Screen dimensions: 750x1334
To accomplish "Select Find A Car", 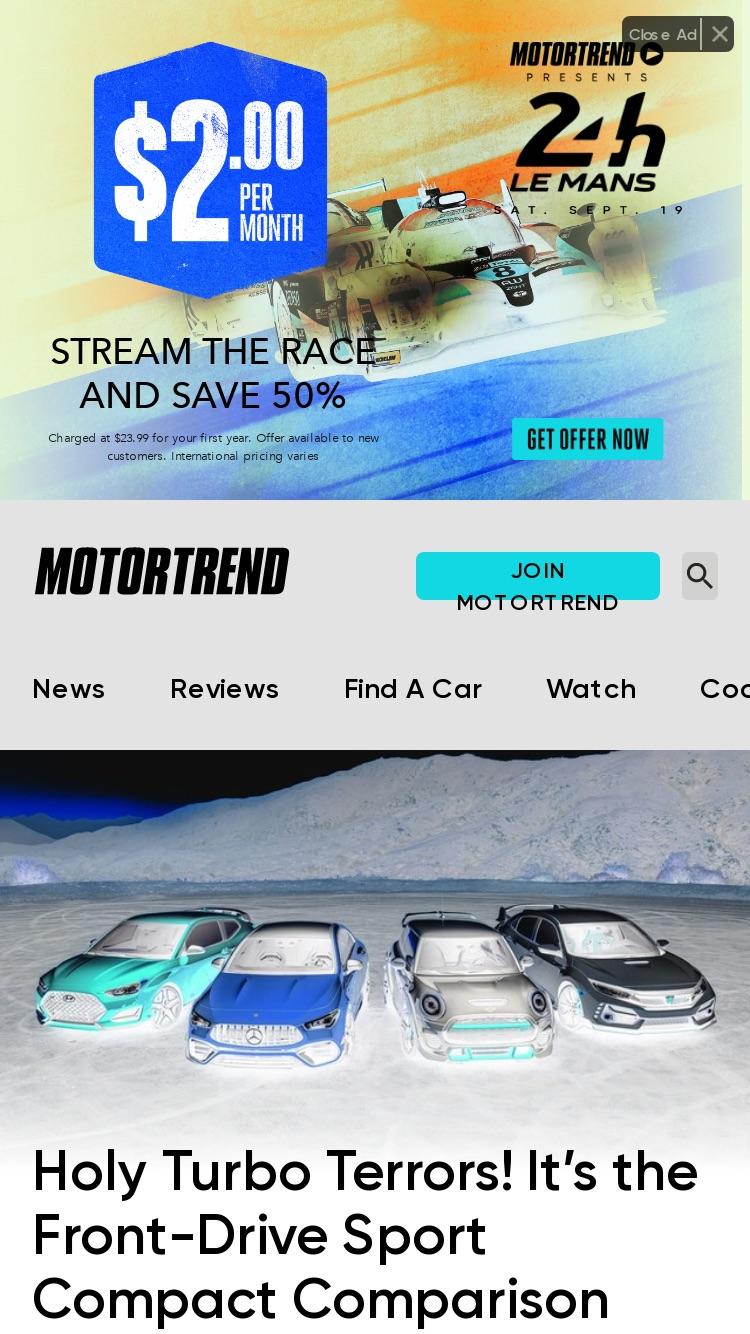I will click(413, 689).
